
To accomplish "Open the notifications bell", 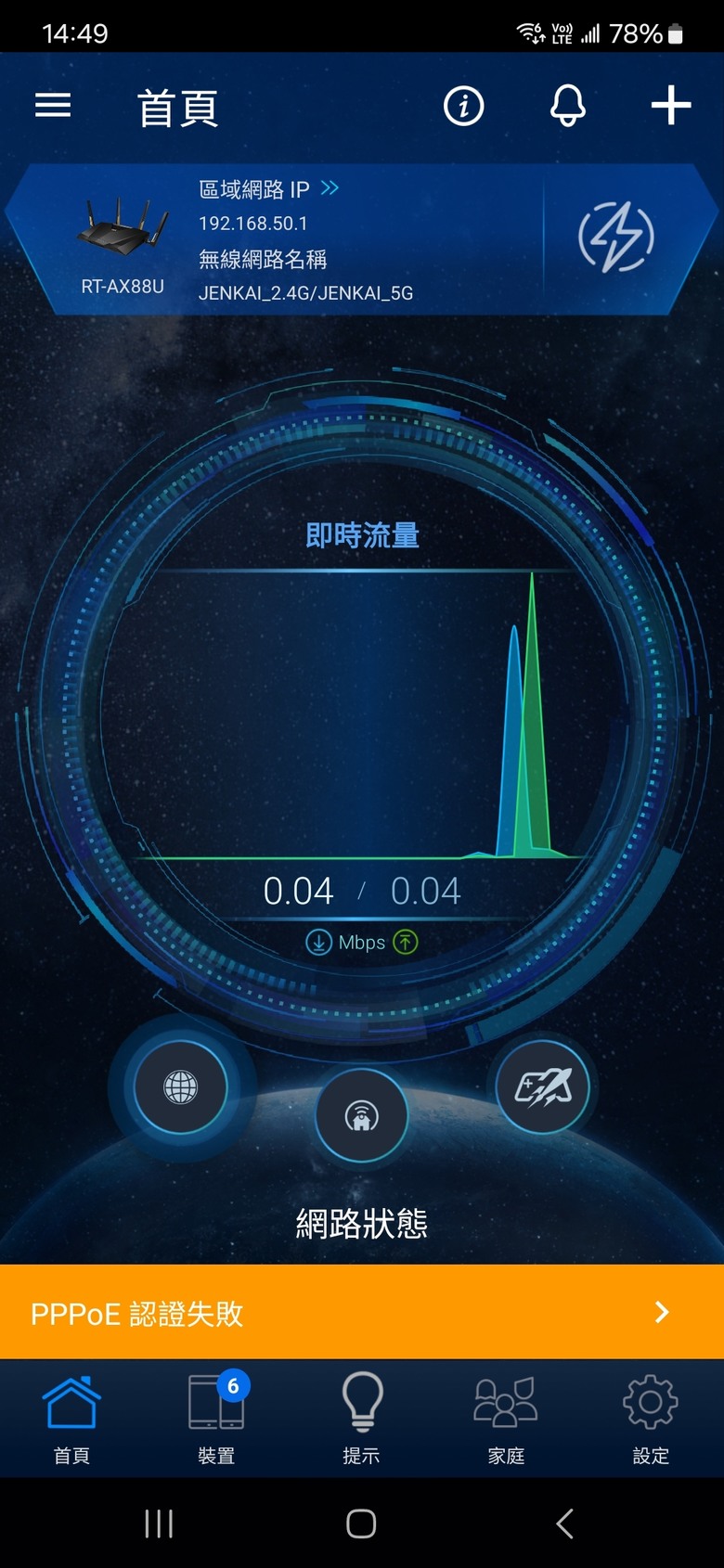I will pyautogui.click(x=567, y=106).
